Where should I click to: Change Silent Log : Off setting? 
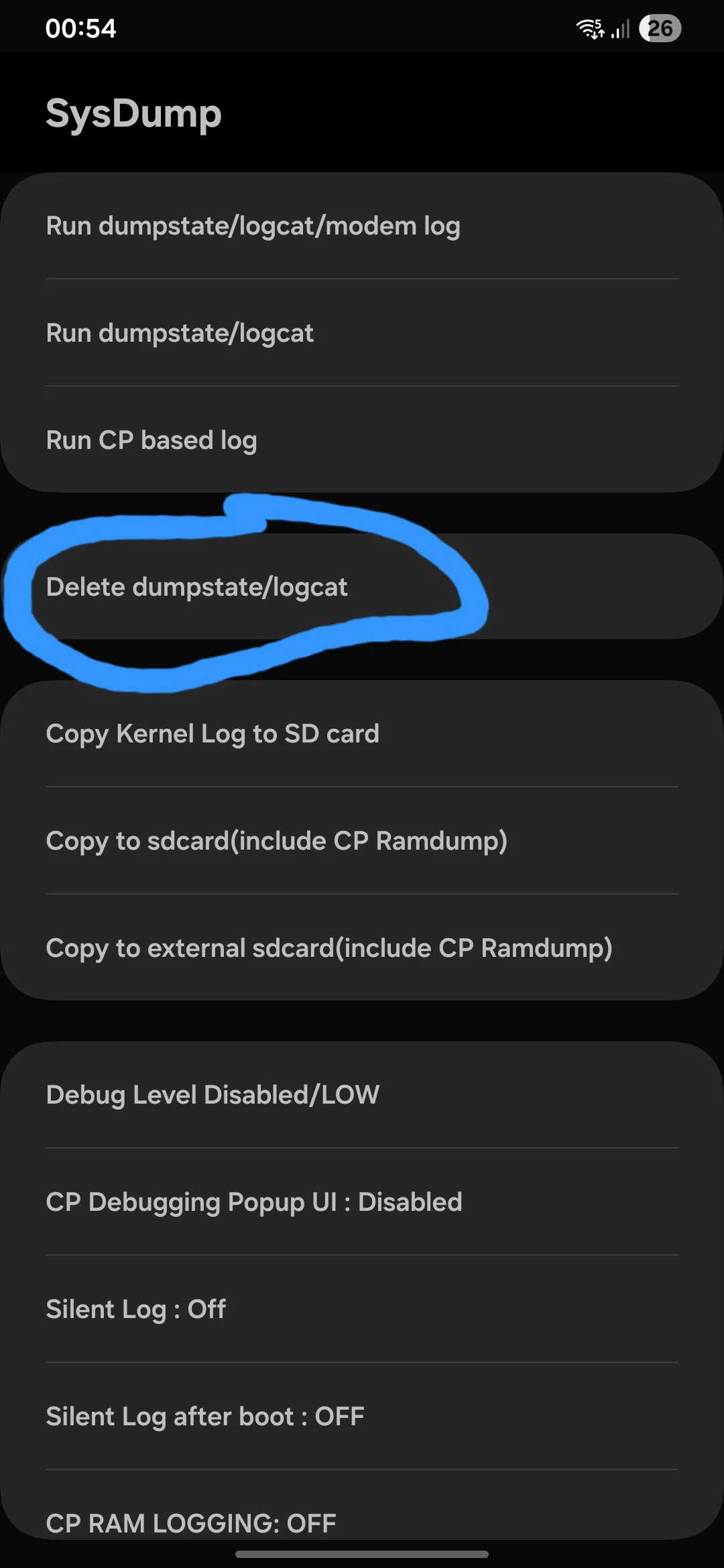point(362,1309)
